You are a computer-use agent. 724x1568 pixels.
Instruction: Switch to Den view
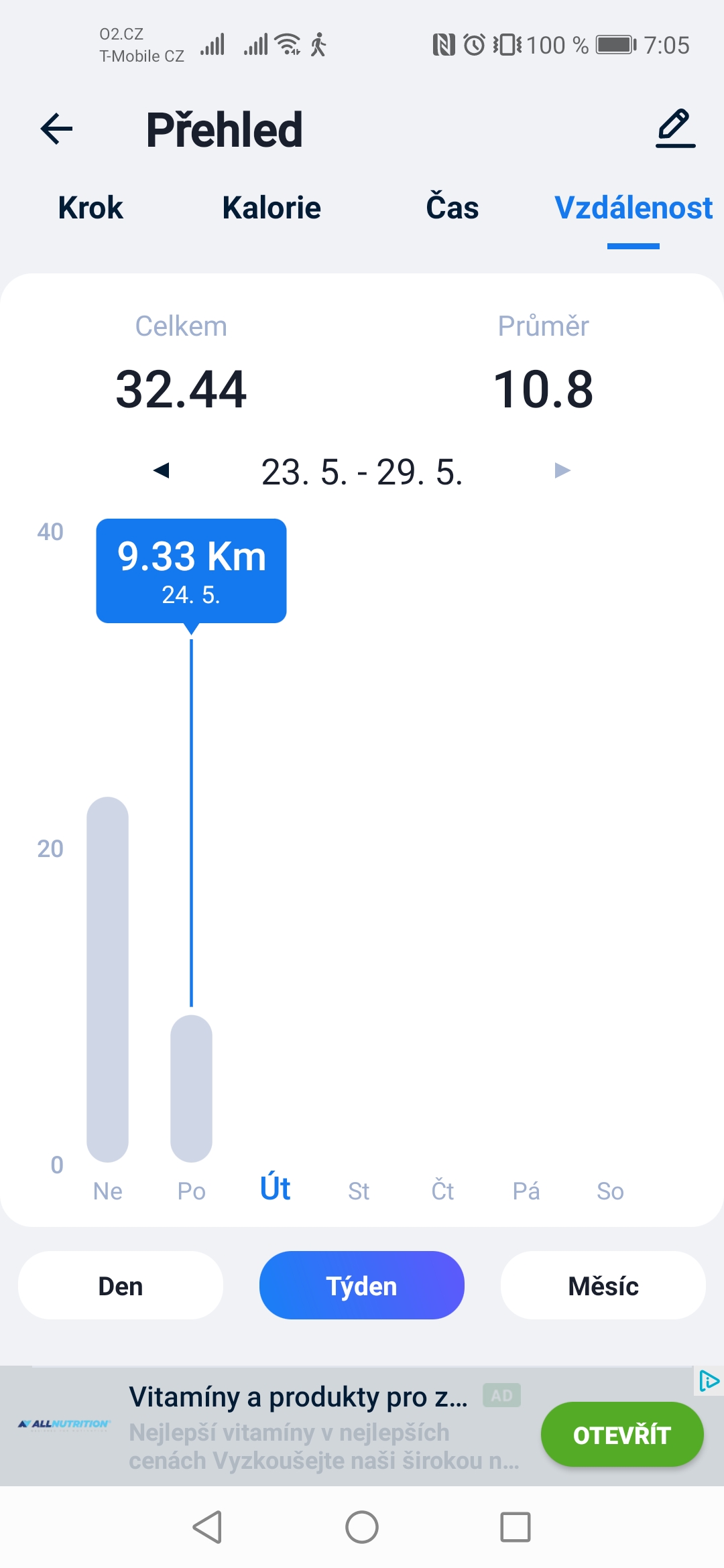pyautogui.click(x=121, y=1285)
